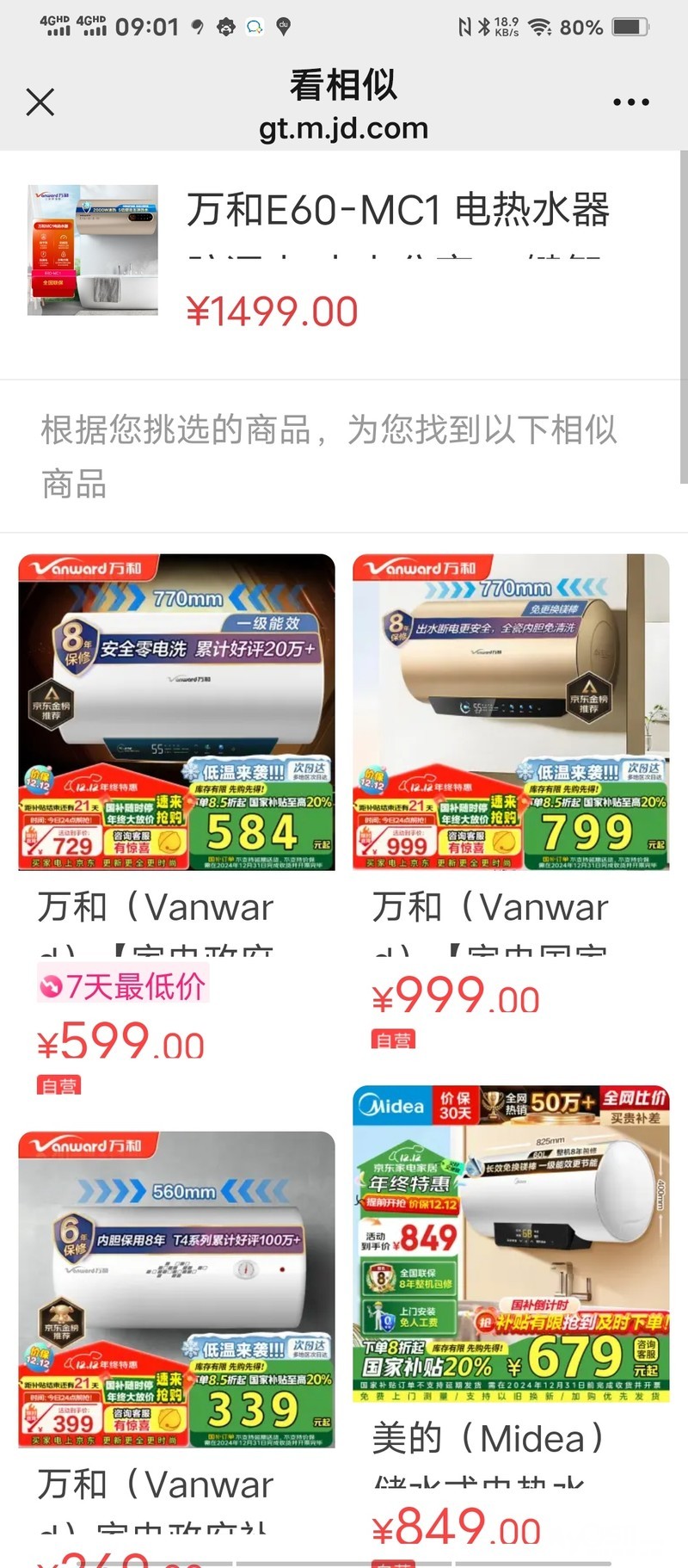Image resolution: width=688 pixels, height=1568 pixels.
Task: Close the 看相似 web page
Action: click(x=40, y=102)
